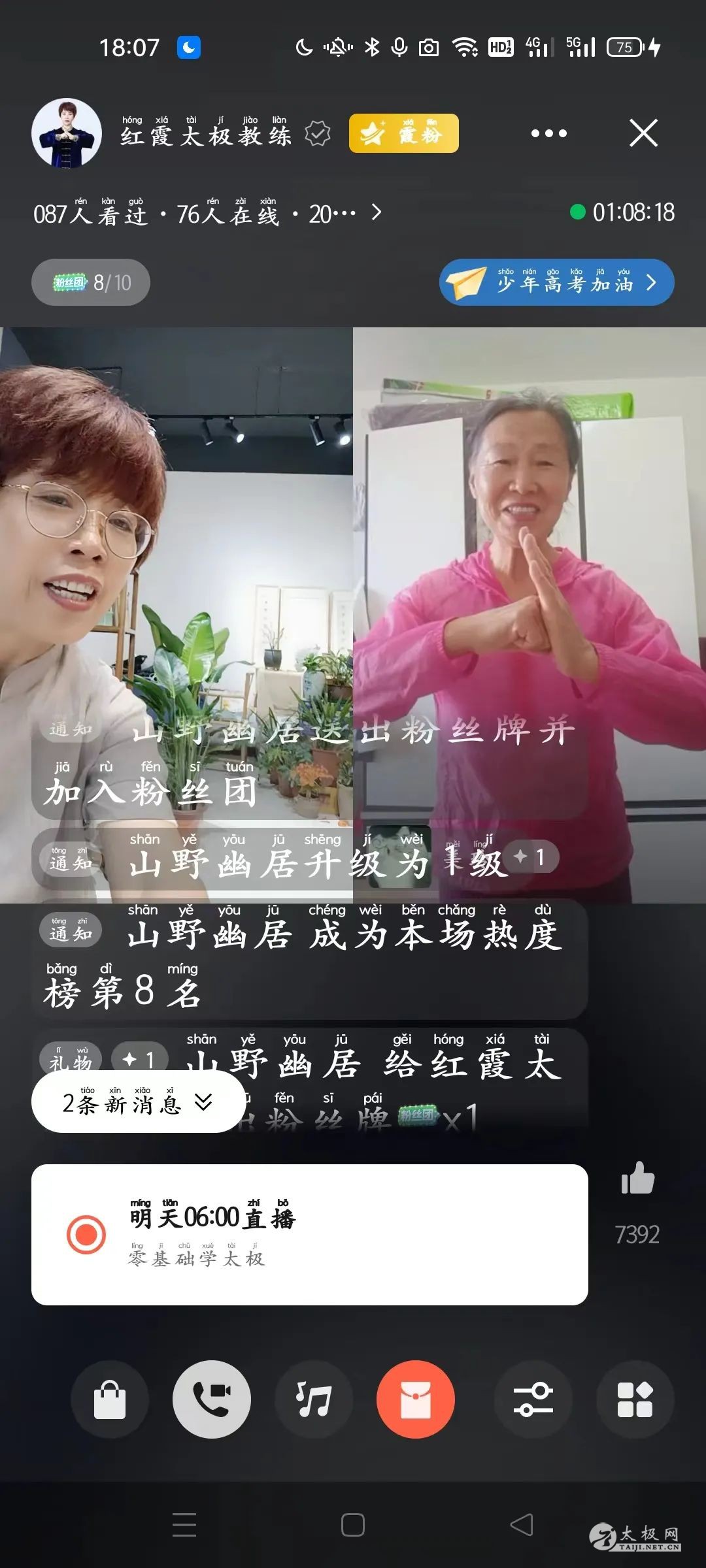Tap the yellow 霞粉 fan badge button
The height and width of the screenshot is (1568, 706).
403,133
